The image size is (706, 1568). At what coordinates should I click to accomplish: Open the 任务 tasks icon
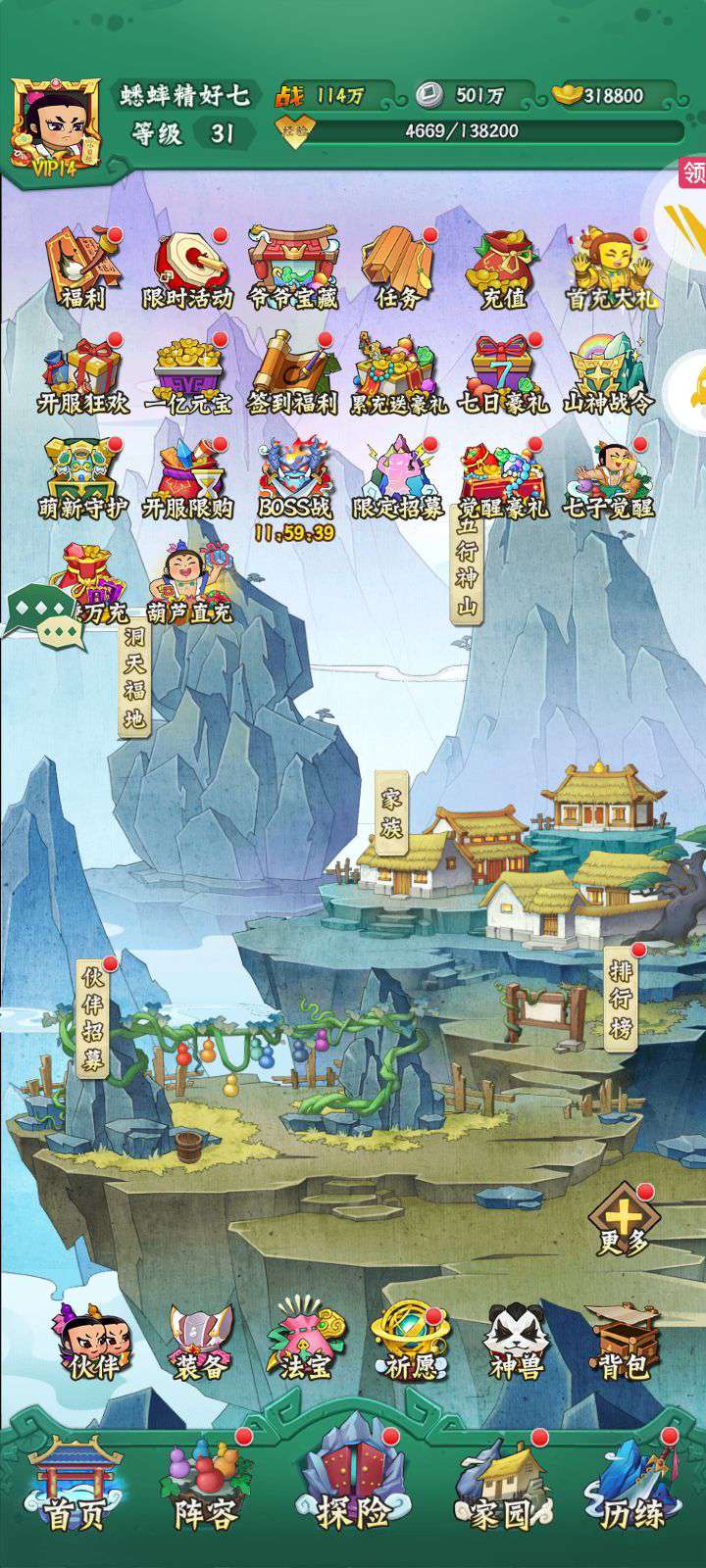(398, 267)
